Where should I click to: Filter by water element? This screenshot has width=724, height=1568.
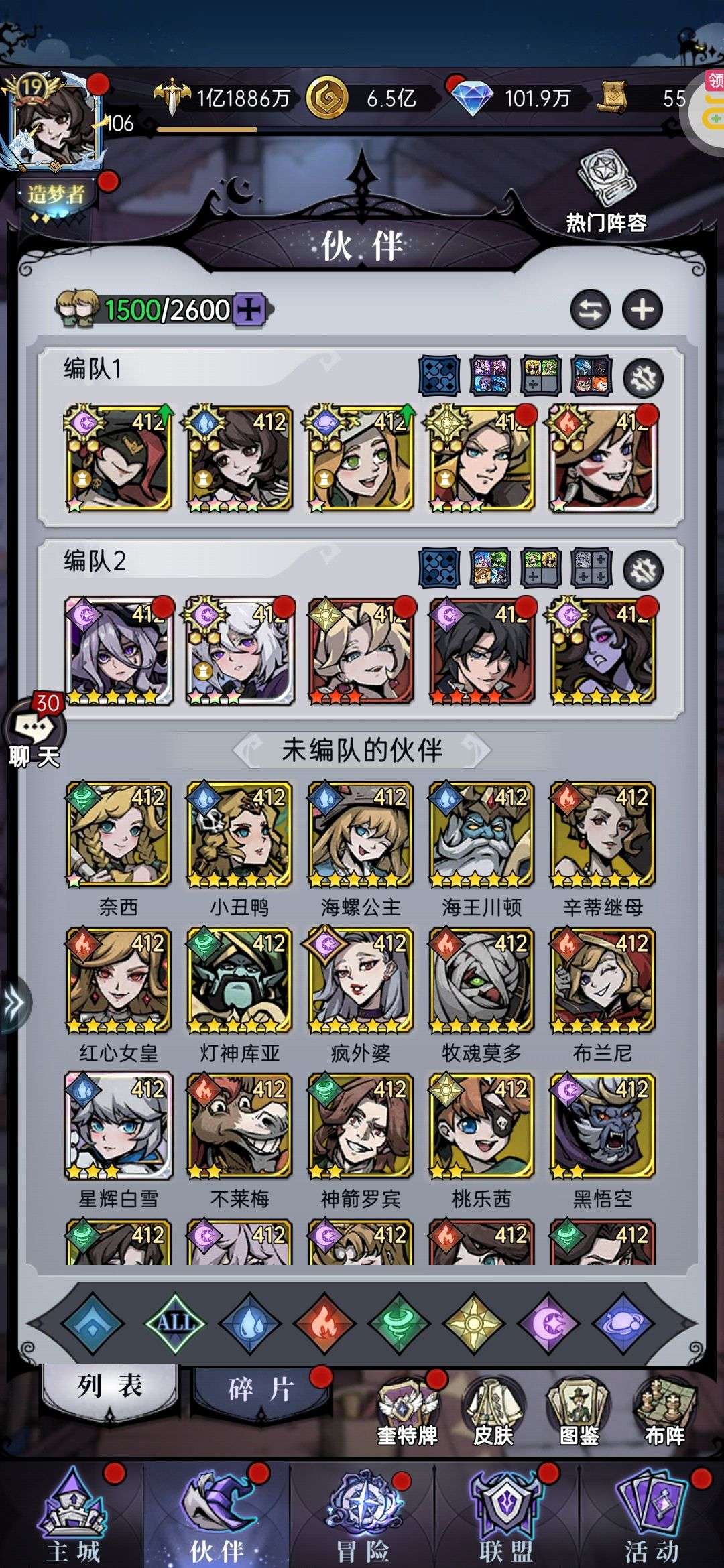click(250, 1323)
